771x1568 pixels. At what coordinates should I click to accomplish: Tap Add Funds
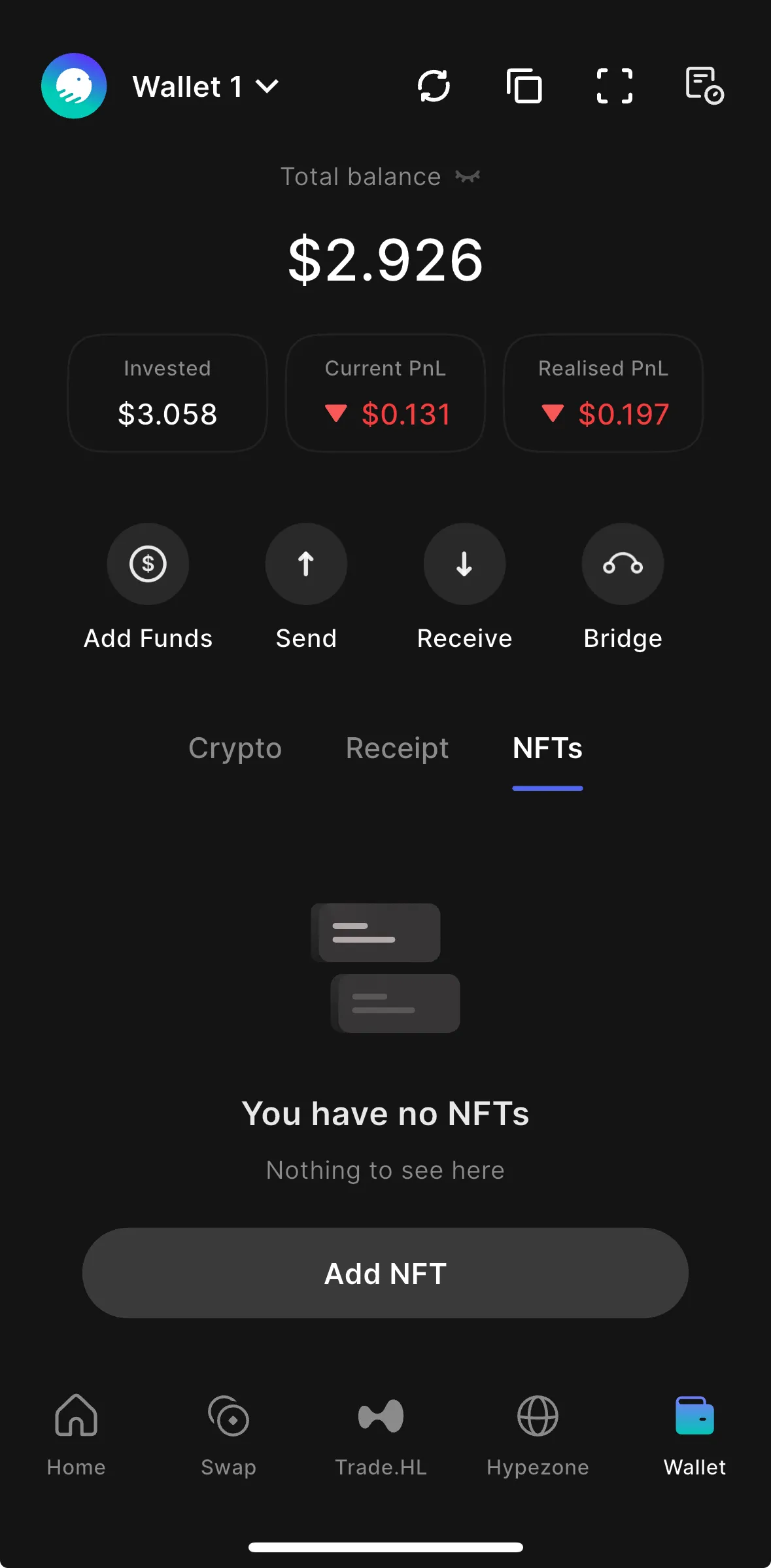[x=148, y=564]
